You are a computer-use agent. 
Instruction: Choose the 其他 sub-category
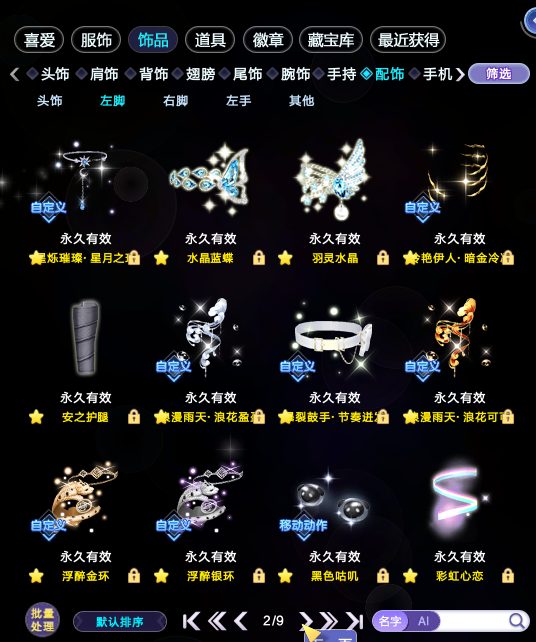click(x=301, y=101)
